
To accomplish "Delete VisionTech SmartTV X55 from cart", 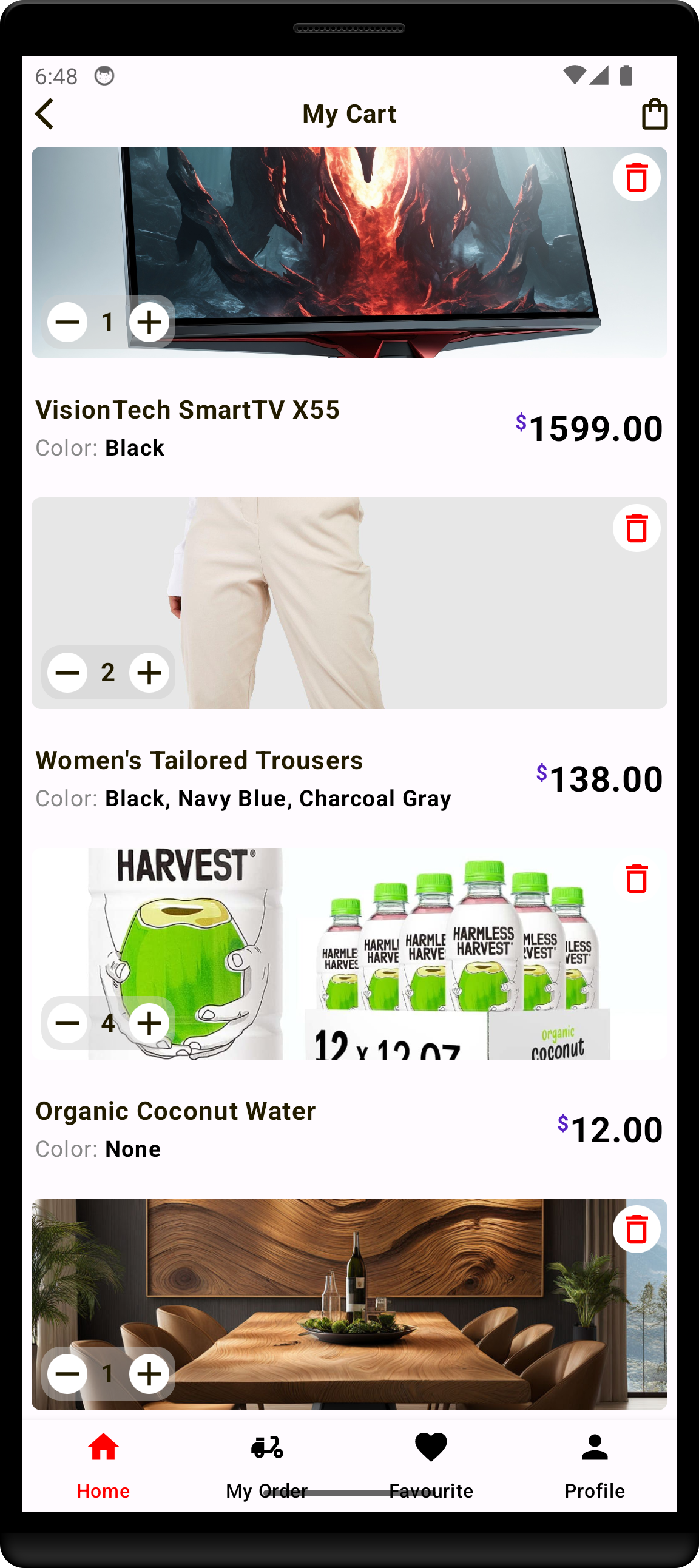I will pos(637,178).
